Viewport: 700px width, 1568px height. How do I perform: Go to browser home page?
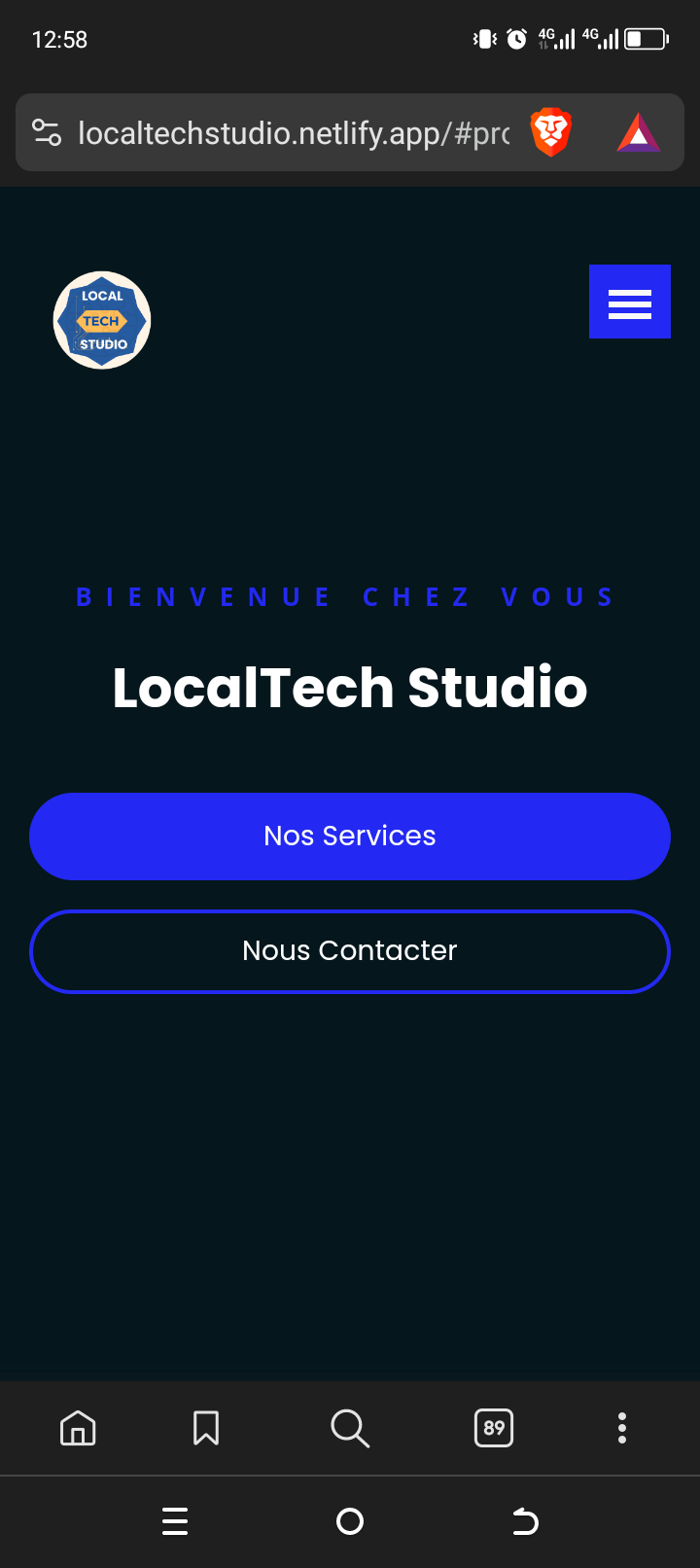78,1428
